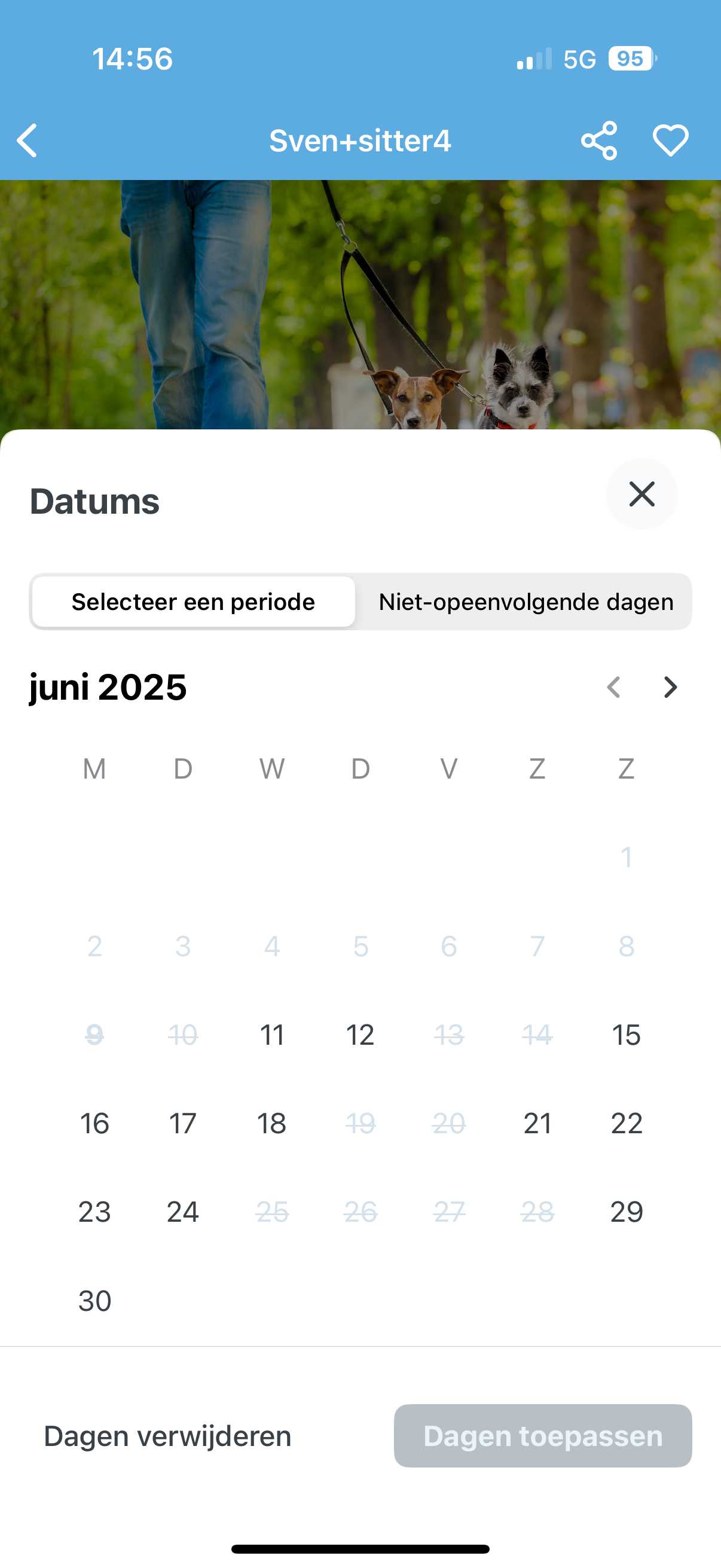
Task: Tap the juni 2025 month label
Action: tap(108, 687)
